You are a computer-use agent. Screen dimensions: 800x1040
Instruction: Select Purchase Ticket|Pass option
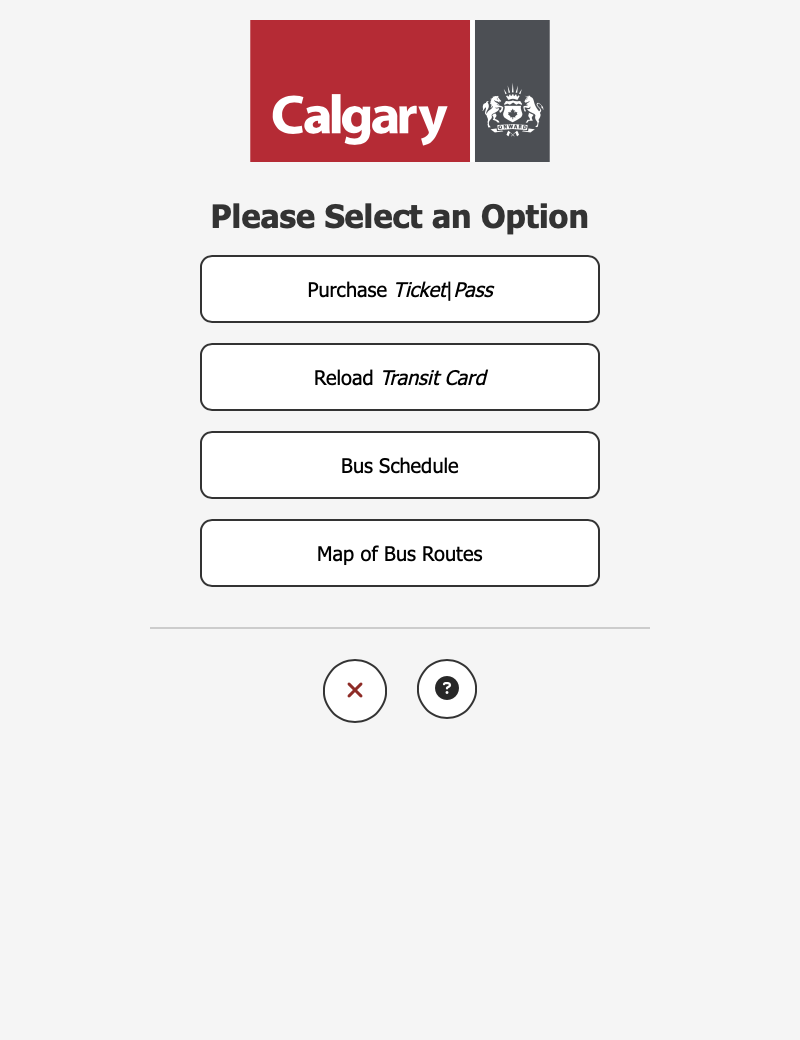click(400, 289)
